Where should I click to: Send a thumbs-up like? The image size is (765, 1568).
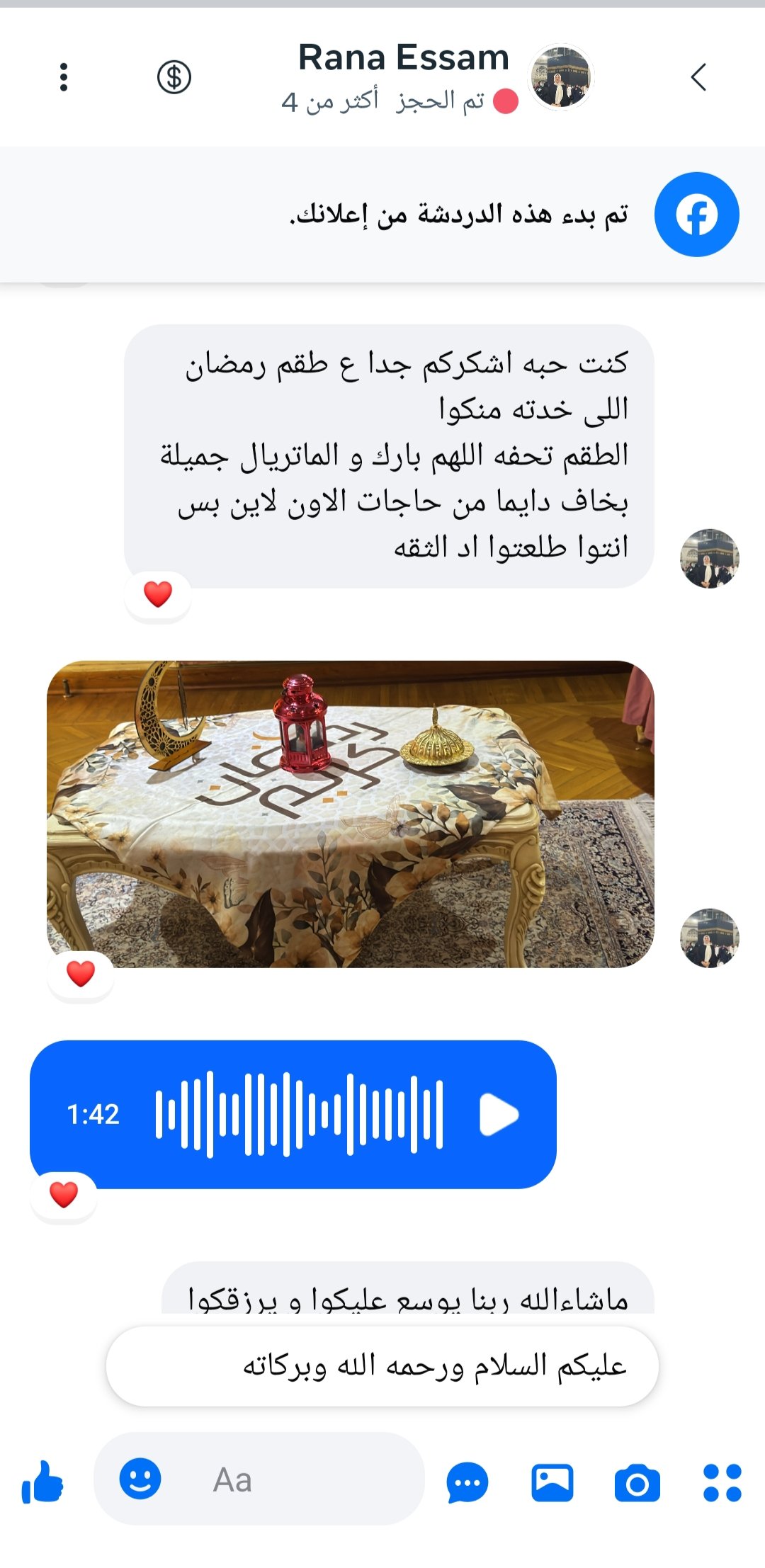point(42,1482)
